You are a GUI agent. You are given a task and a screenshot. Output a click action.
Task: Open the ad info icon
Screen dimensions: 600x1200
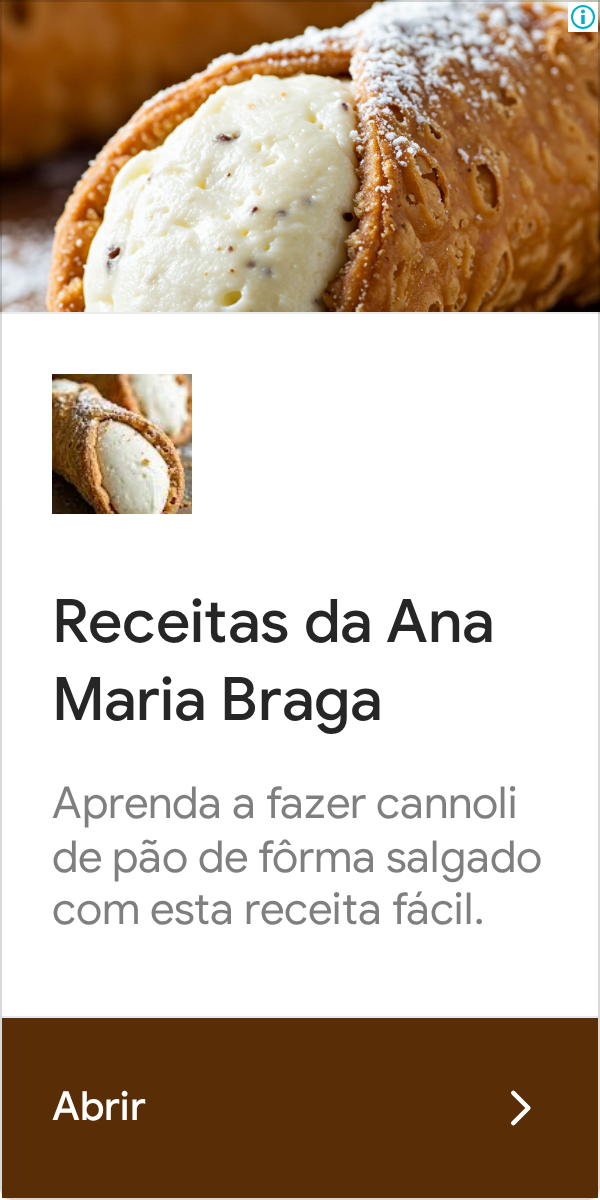tap(583, 16)
